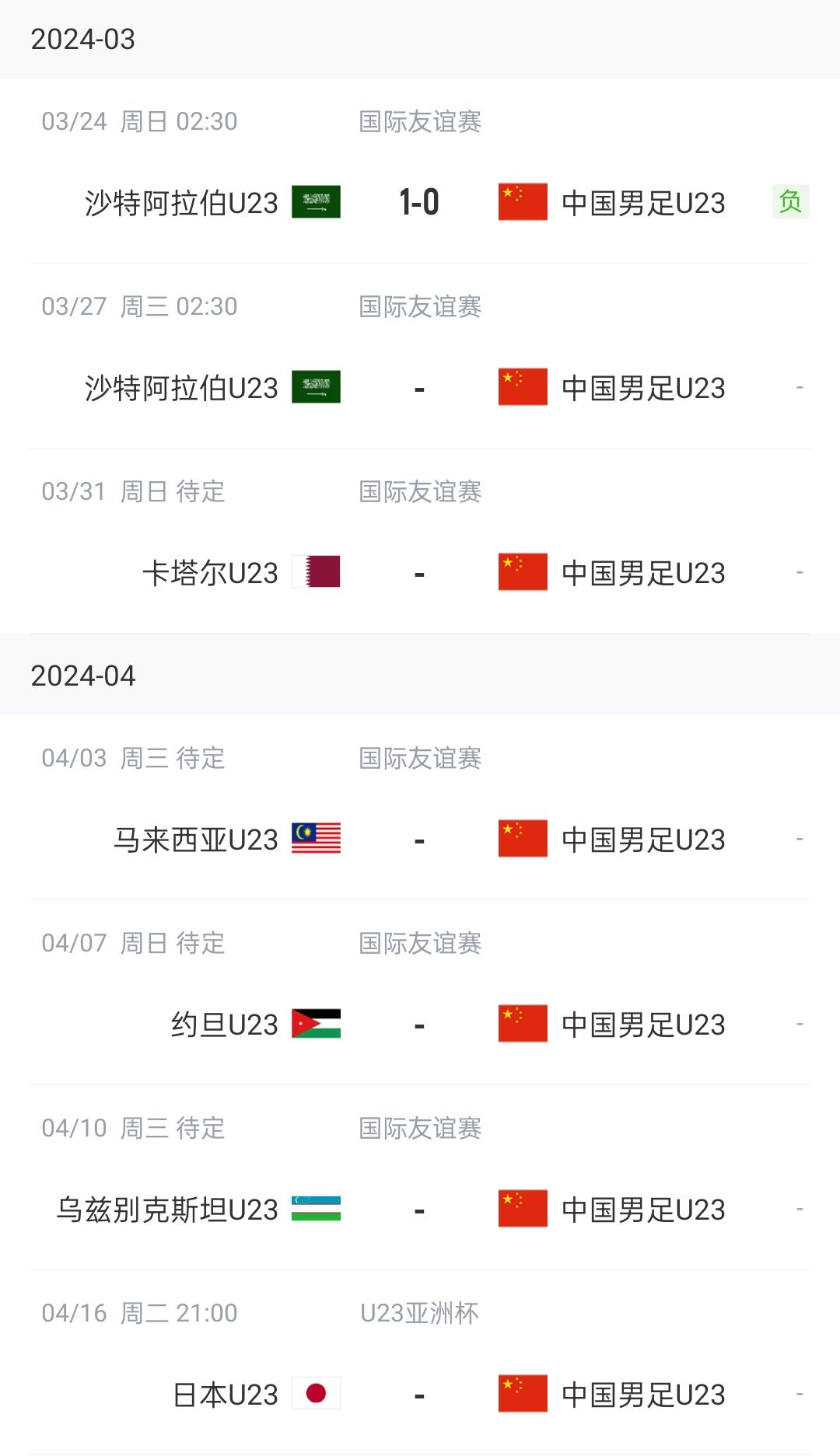Click the Malaysia U23 flag icon

pyautogui.click(x=316, y=838)
